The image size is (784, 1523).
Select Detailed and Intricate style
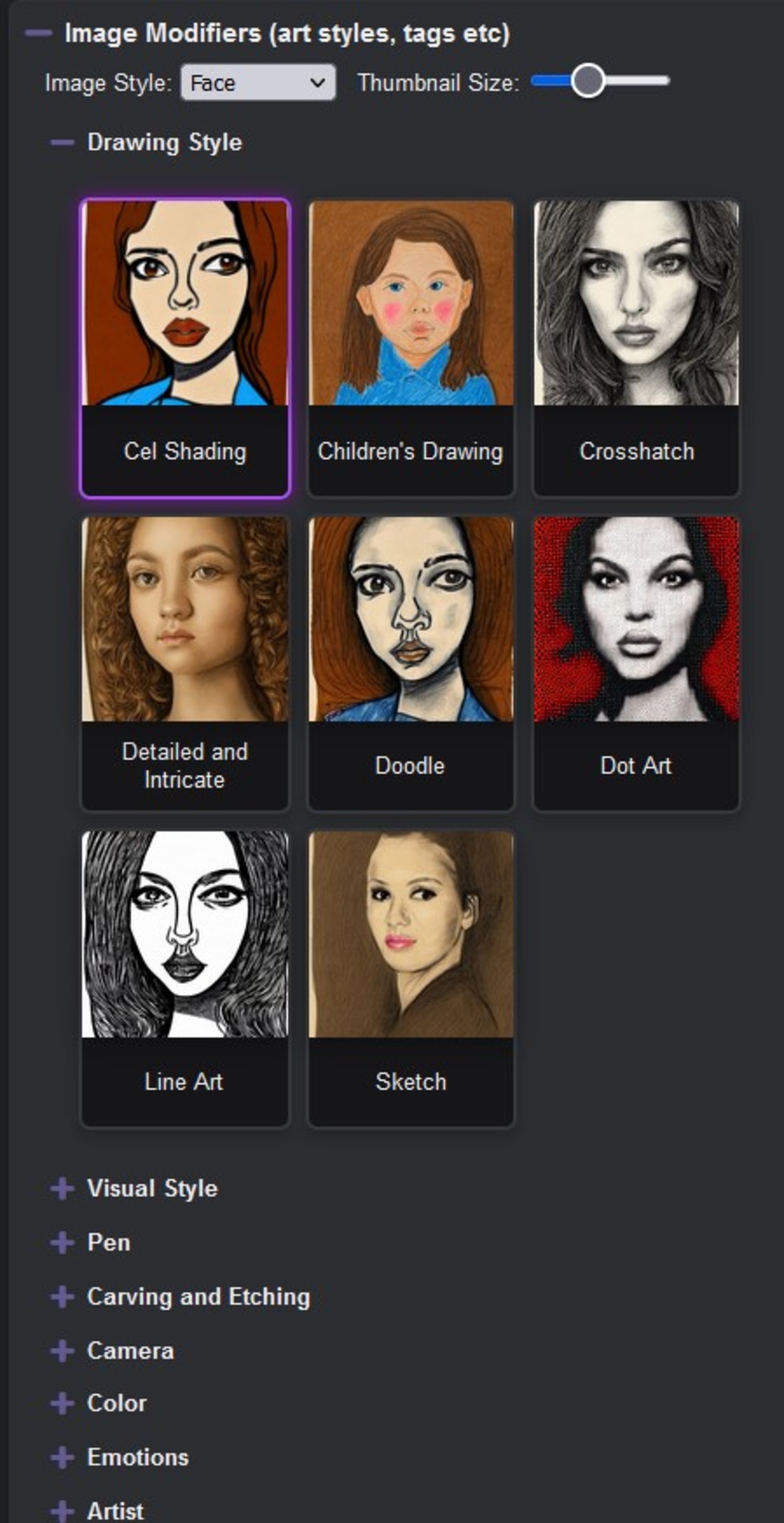[185, 663]
